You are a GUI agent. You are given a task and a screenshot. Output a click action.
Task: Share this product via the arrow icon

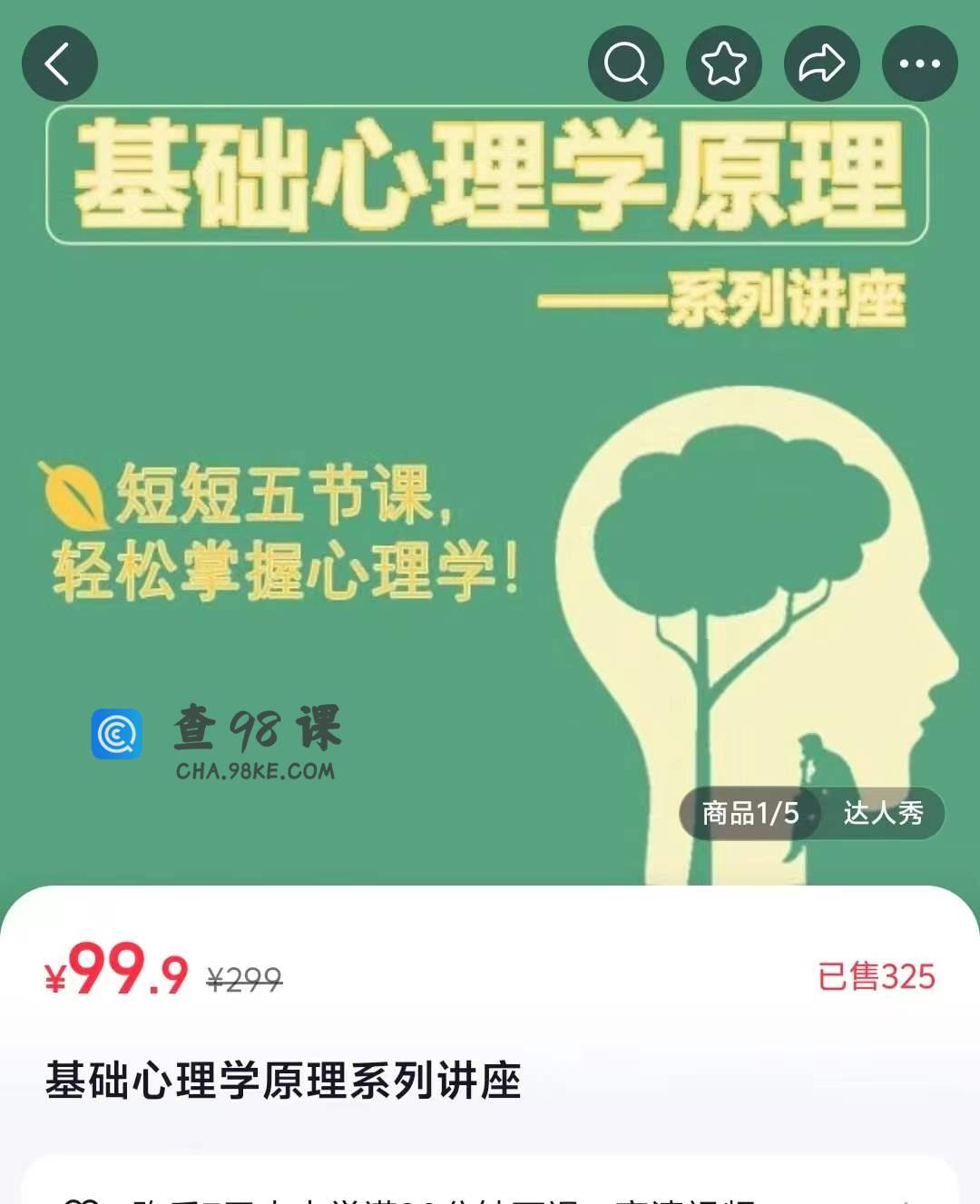point(821,64)
